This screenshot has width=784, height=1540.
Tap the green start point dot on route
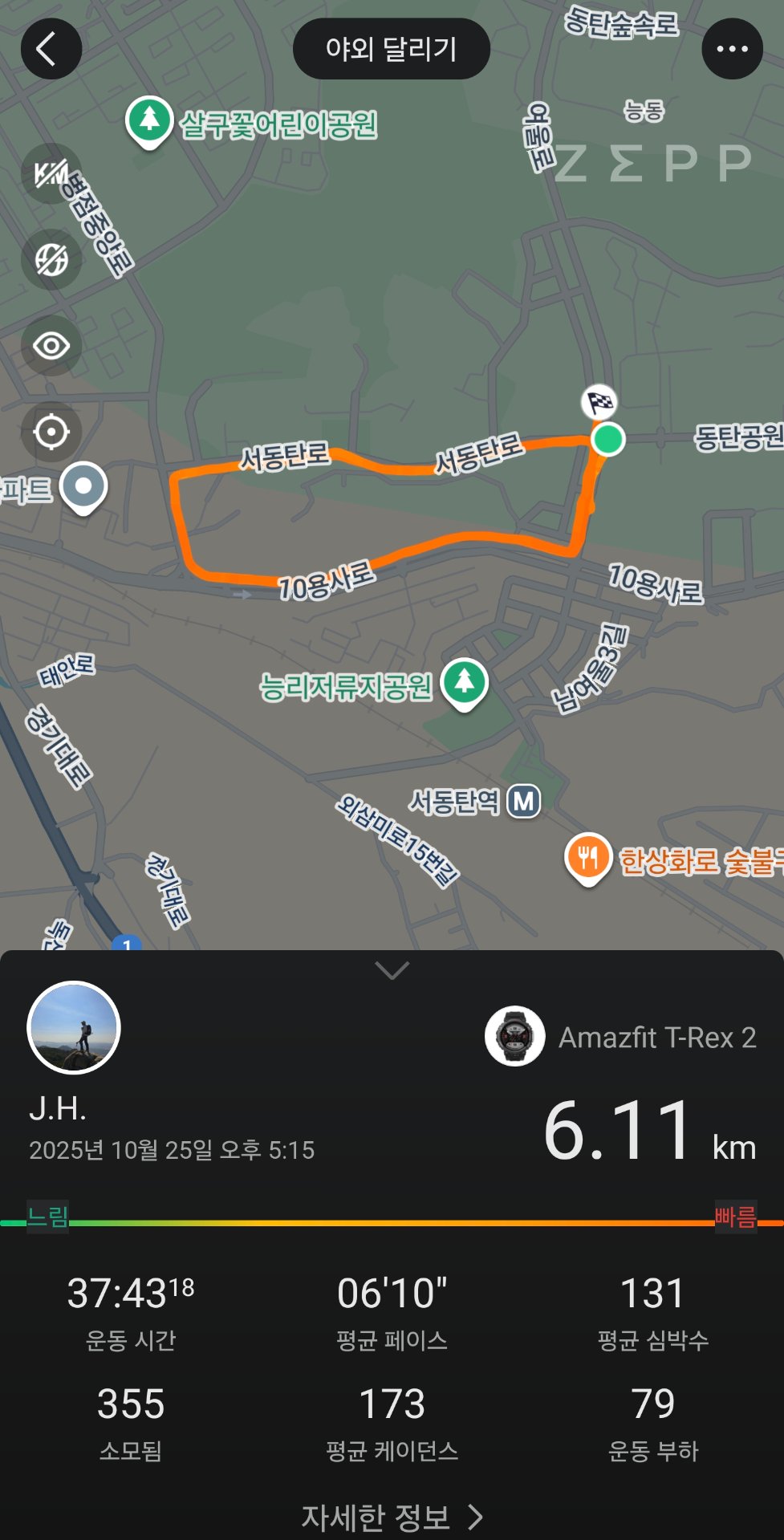tap(607, 441)
